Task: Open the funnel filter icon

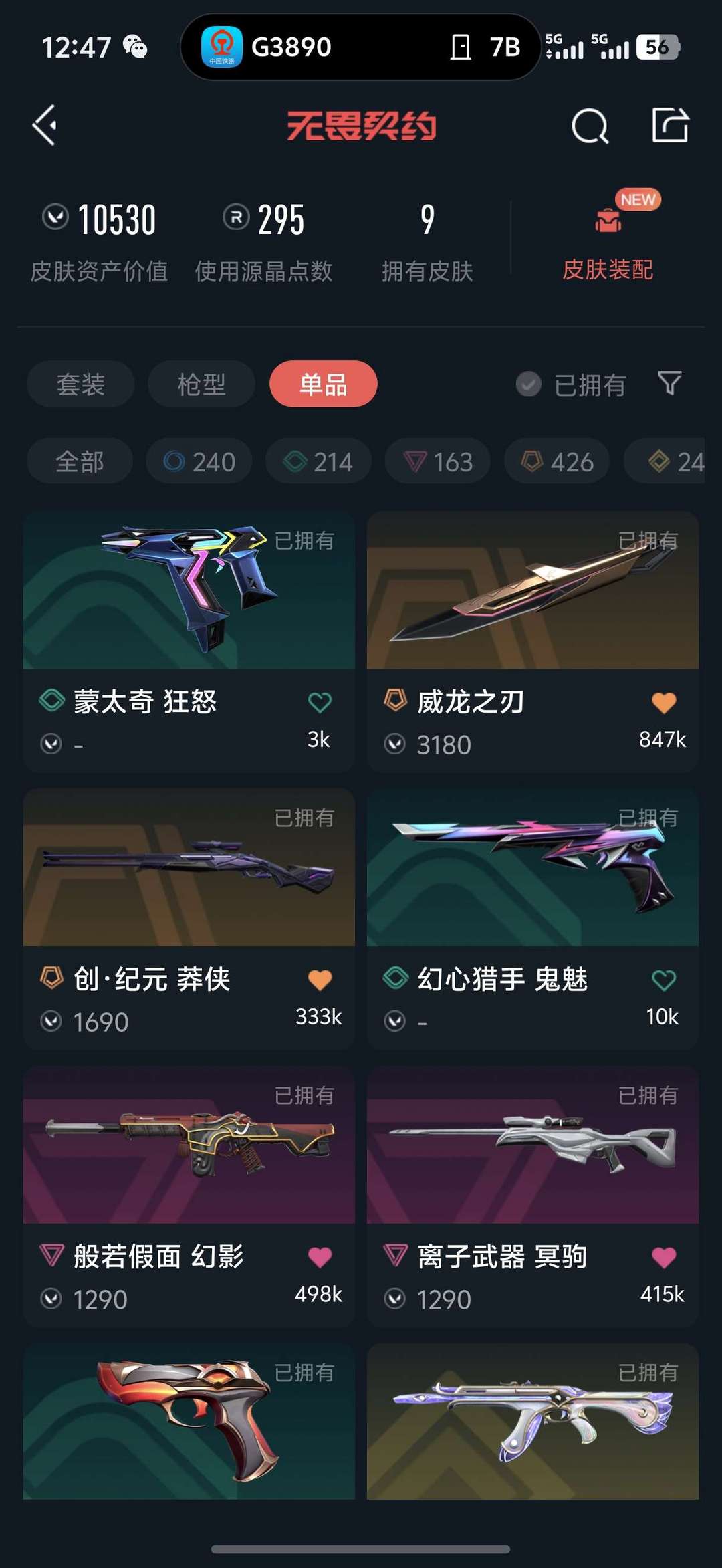Action: 670,383
